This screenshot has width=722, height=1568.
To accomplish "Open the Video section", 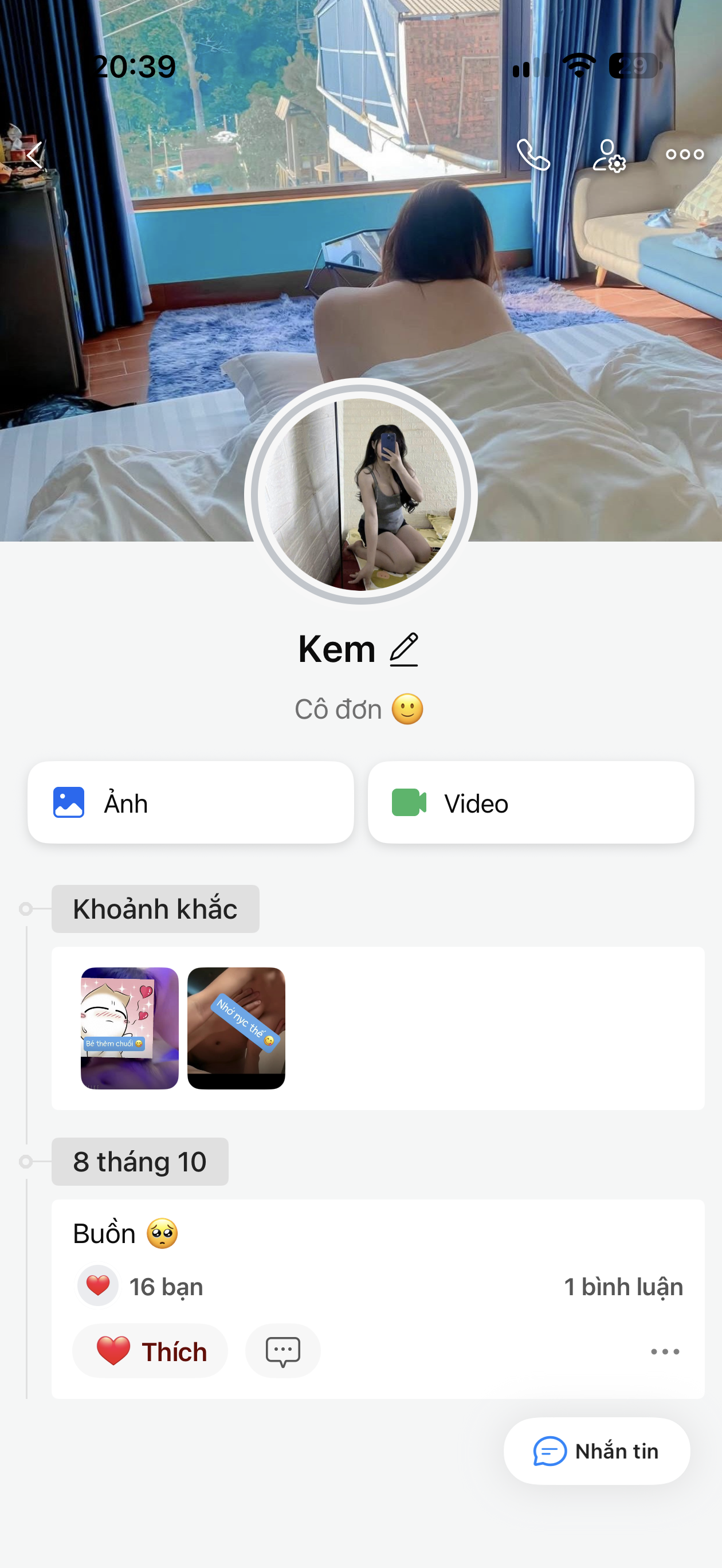I will 531,802.
